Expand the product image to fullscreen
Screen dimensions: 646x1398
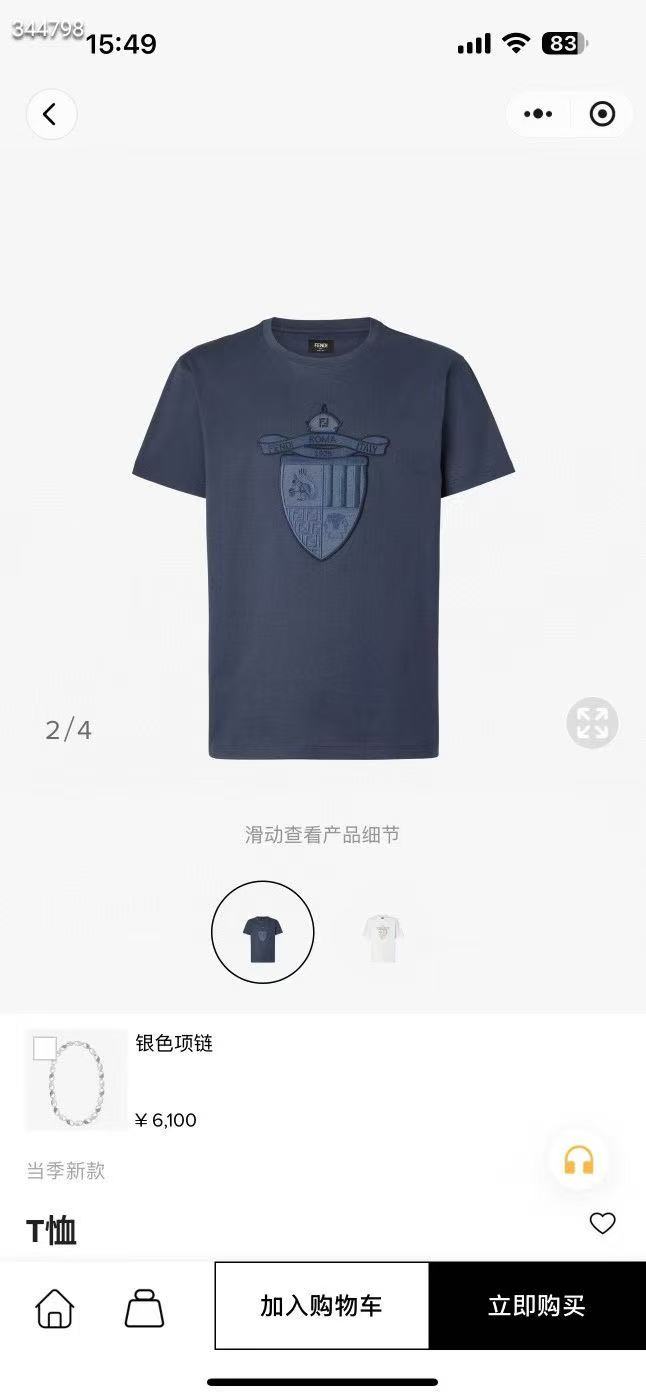(592, 723)
